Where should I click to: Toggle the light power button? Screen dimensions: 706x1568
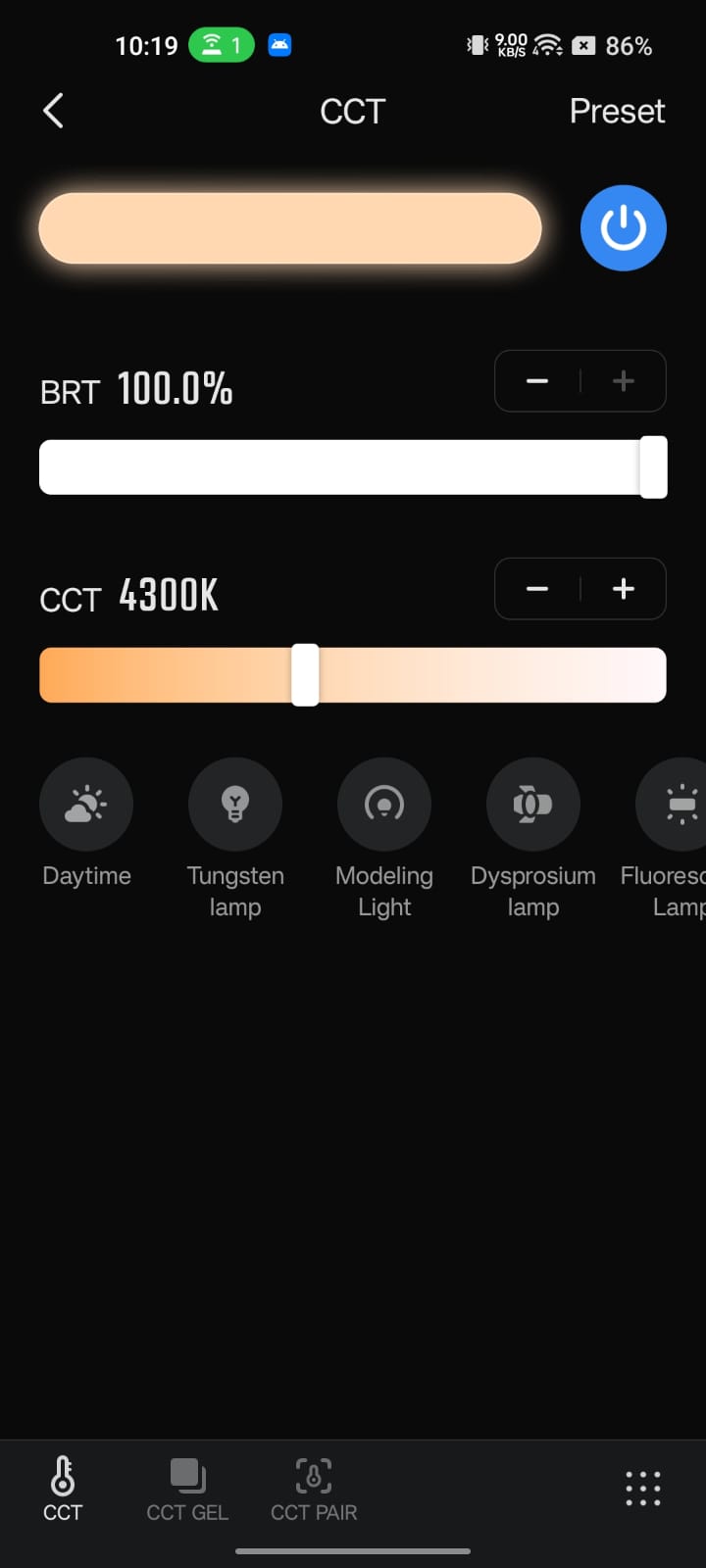click(x=623, y=228)
